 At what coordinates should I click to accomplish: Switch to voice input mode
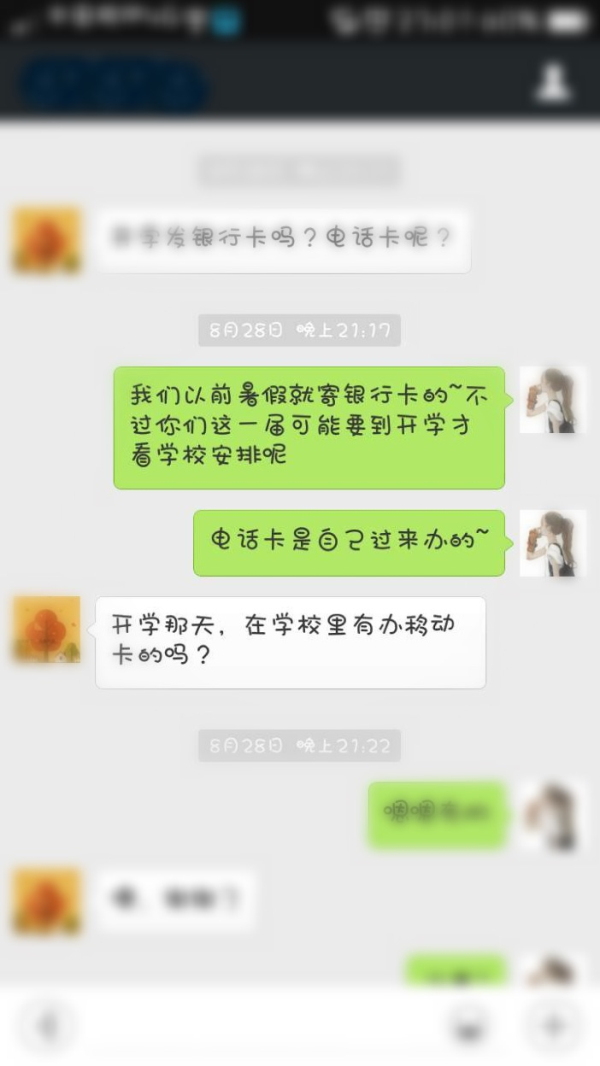point(47,1025)
